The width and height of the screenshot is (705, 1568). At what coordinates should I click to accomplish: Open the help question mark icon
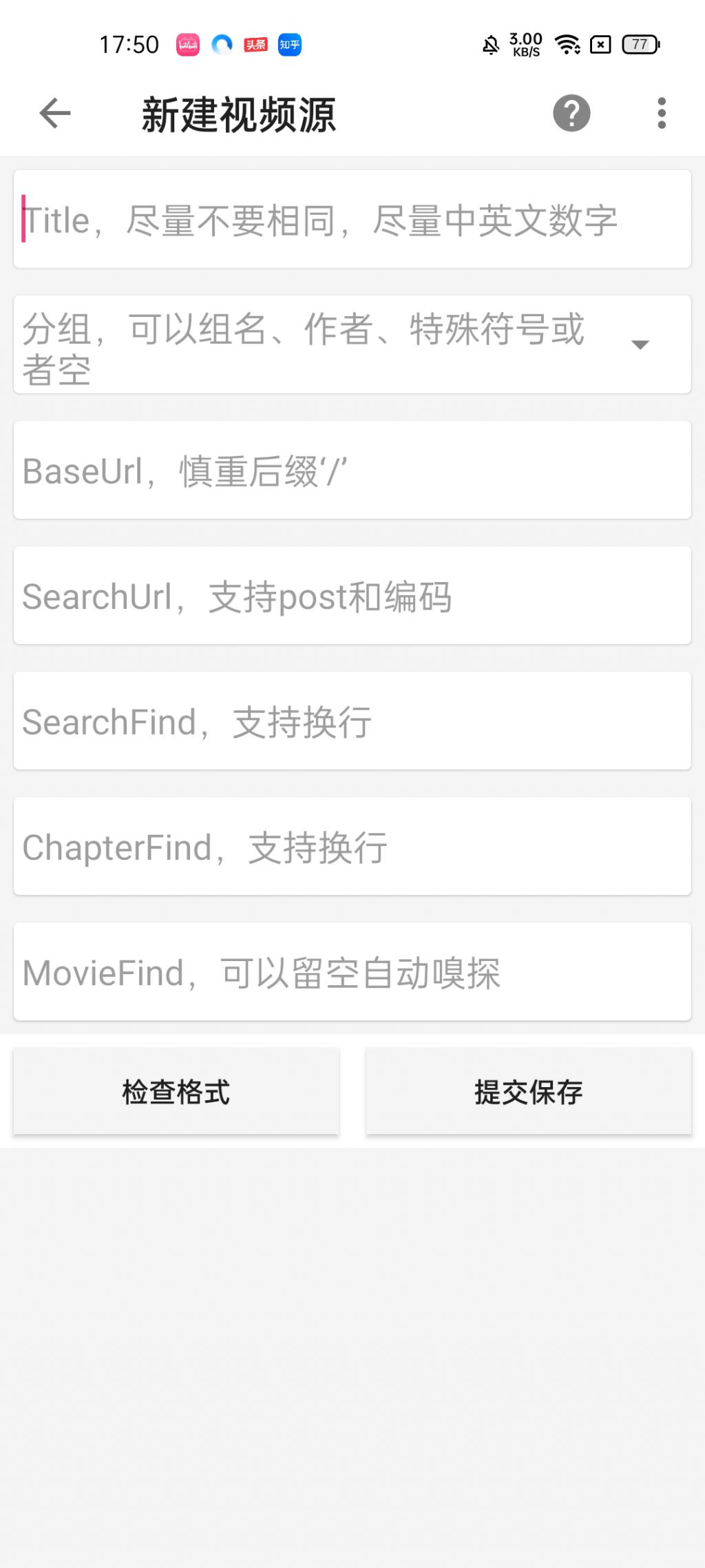(x=571, y=113)
